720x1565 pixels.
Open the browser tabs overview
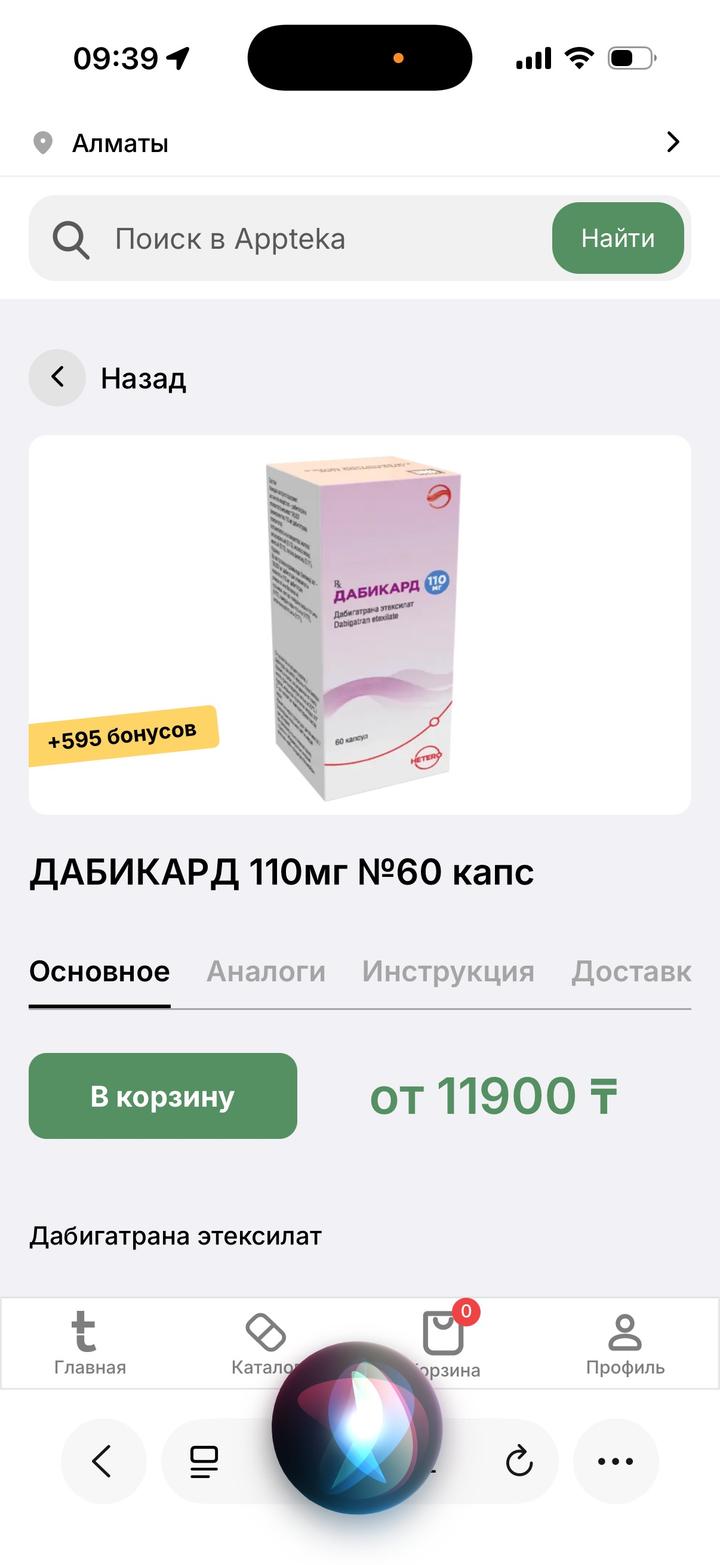204,1462
